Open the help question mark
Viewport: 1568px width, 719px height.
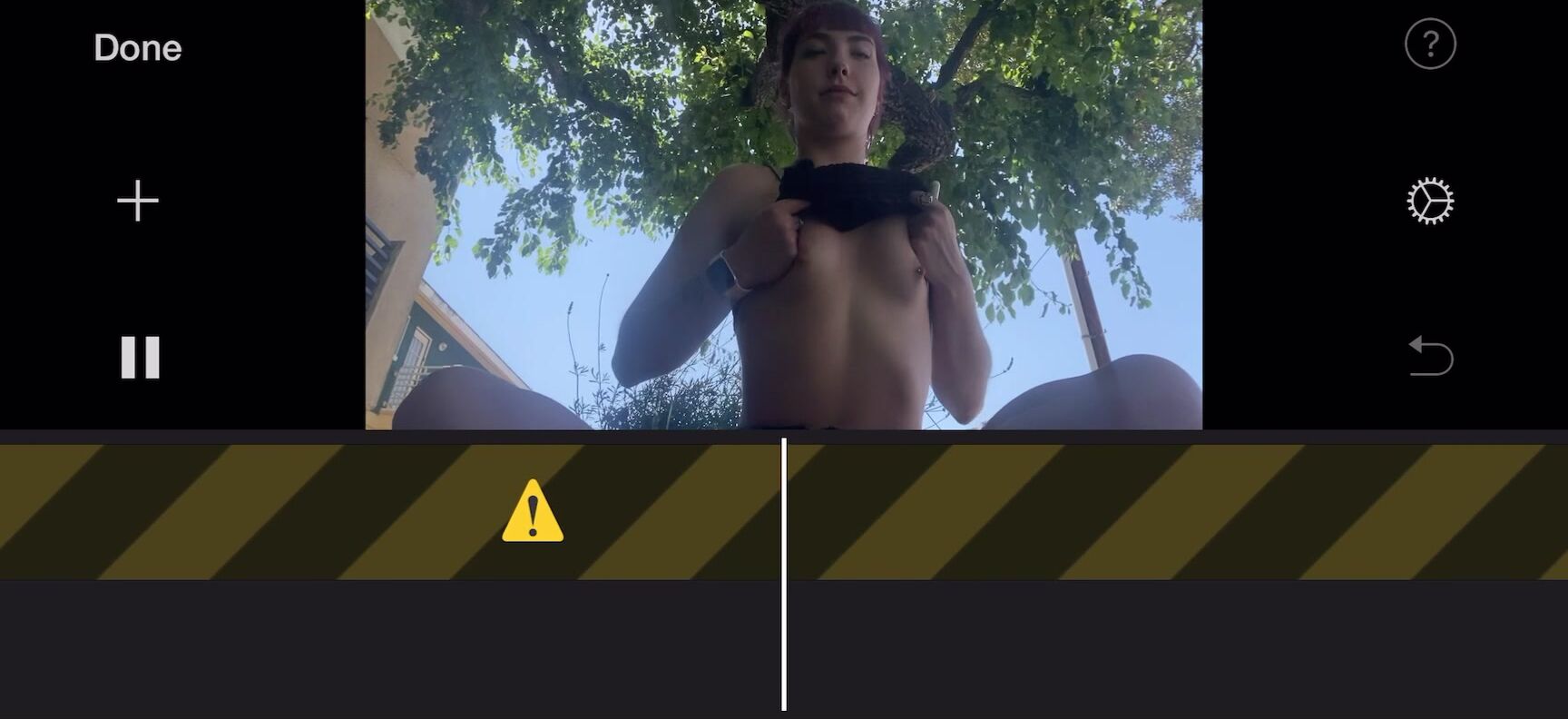pyautogui.click(x=1430, y=44)
